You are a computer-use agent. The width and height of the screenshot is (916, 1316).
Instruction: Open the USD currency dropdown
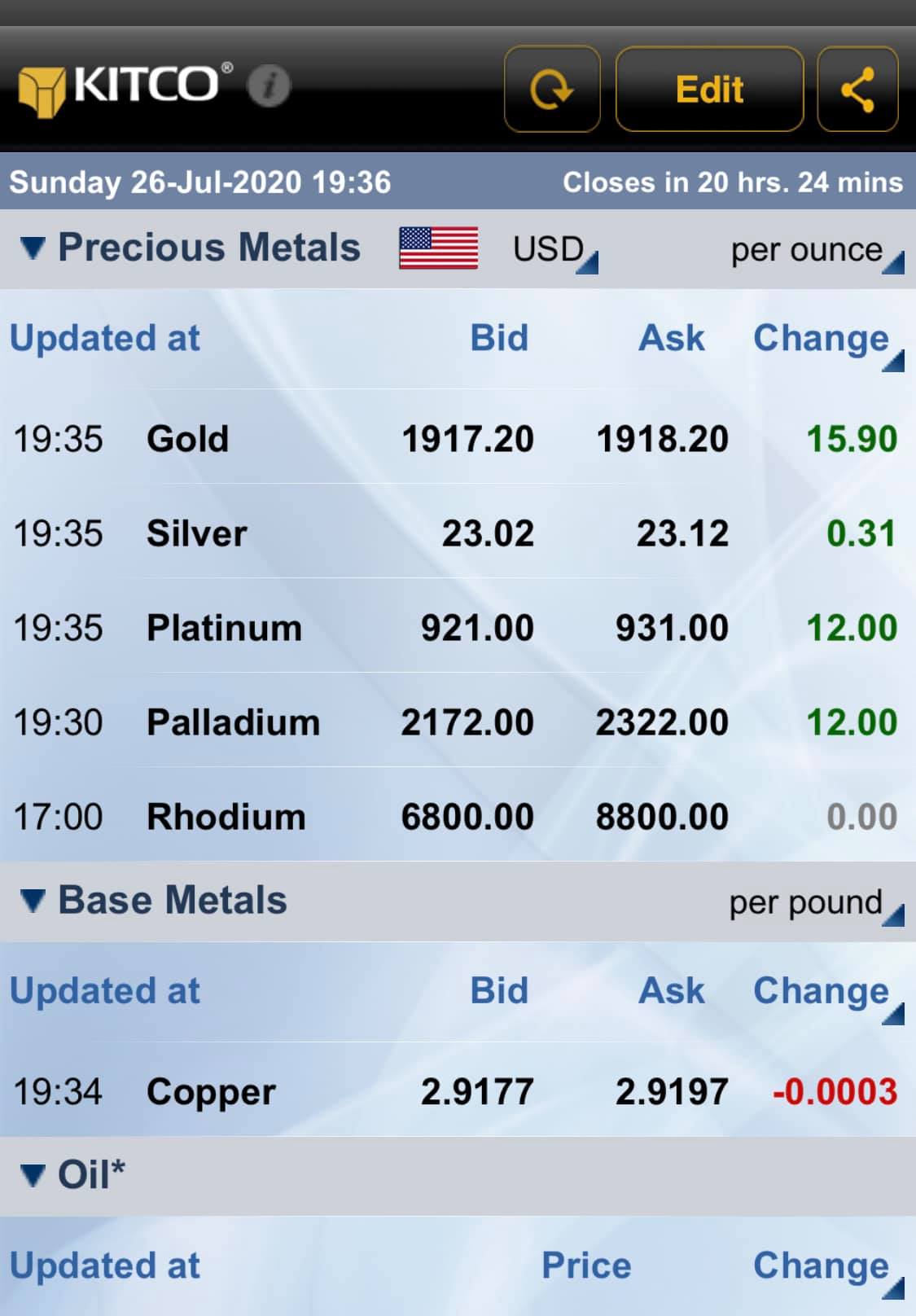[555, 250]
